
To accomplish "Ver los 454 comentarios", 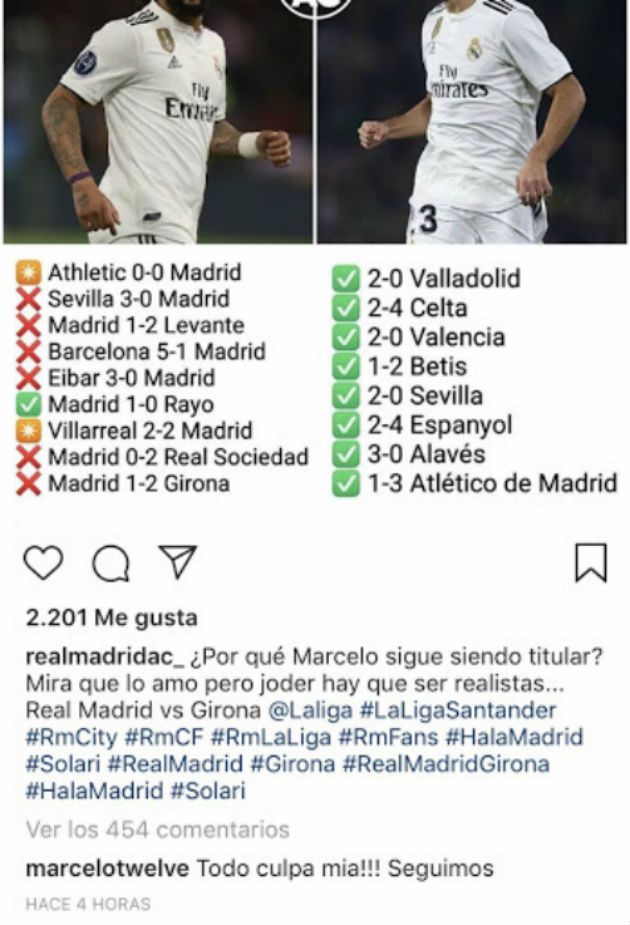I will point(157,830).
